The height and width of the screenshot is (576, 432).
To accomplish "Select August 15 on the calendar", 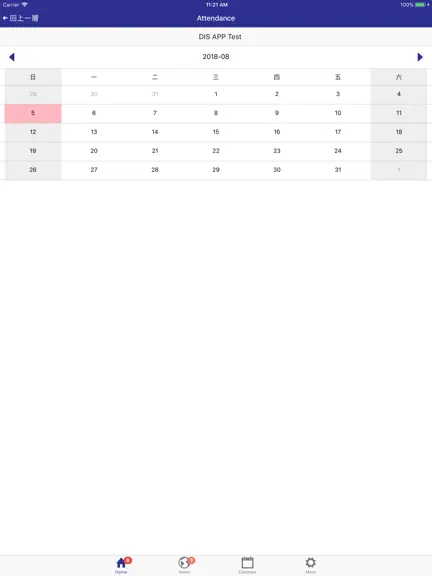I will pyautogui.click(x=216, y=132).
